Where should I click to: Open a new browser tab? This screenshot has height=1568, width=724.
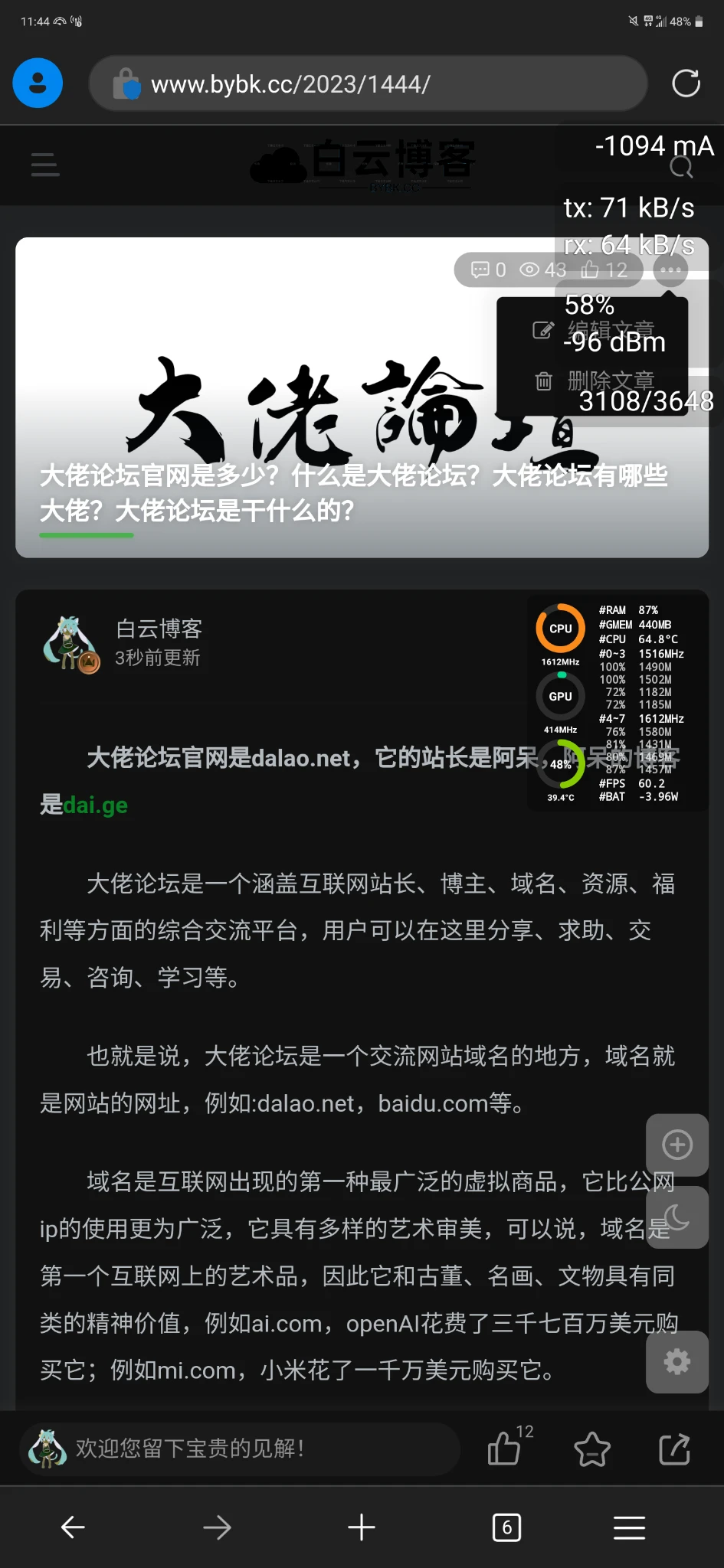362,1528
